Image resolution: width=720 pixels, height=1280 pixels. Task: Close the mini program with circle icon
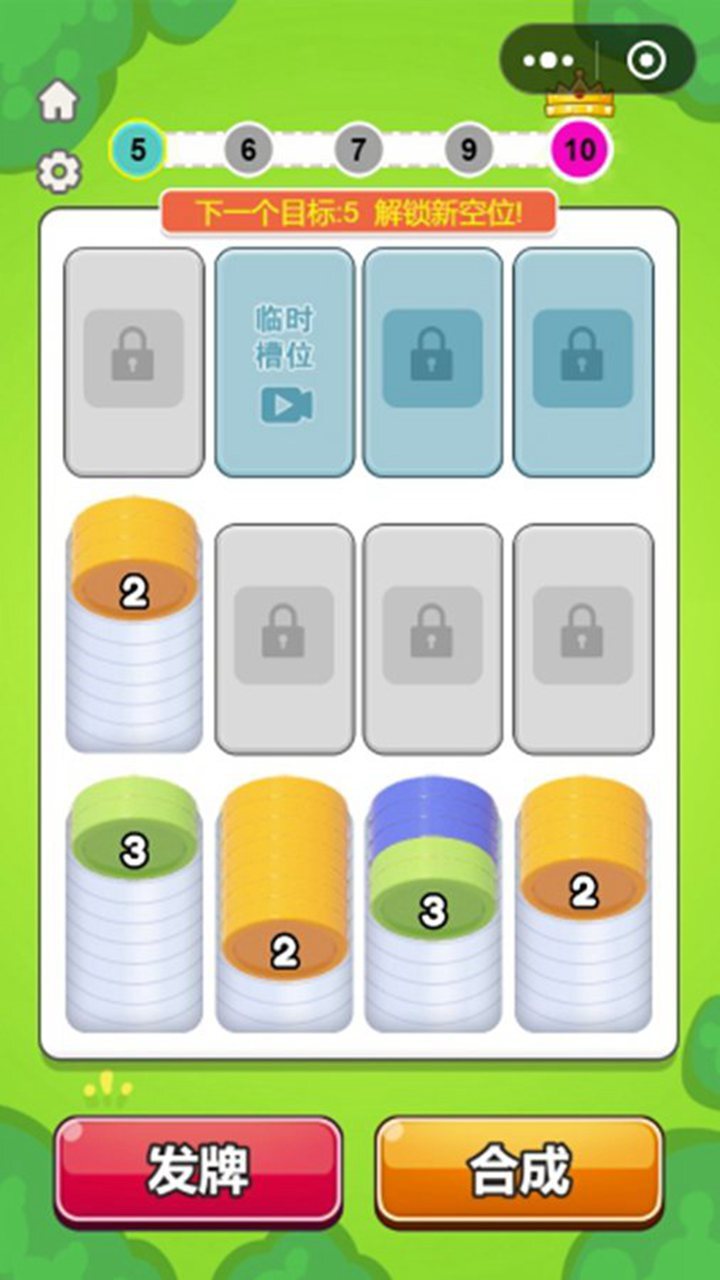click(x=646, y=60)
